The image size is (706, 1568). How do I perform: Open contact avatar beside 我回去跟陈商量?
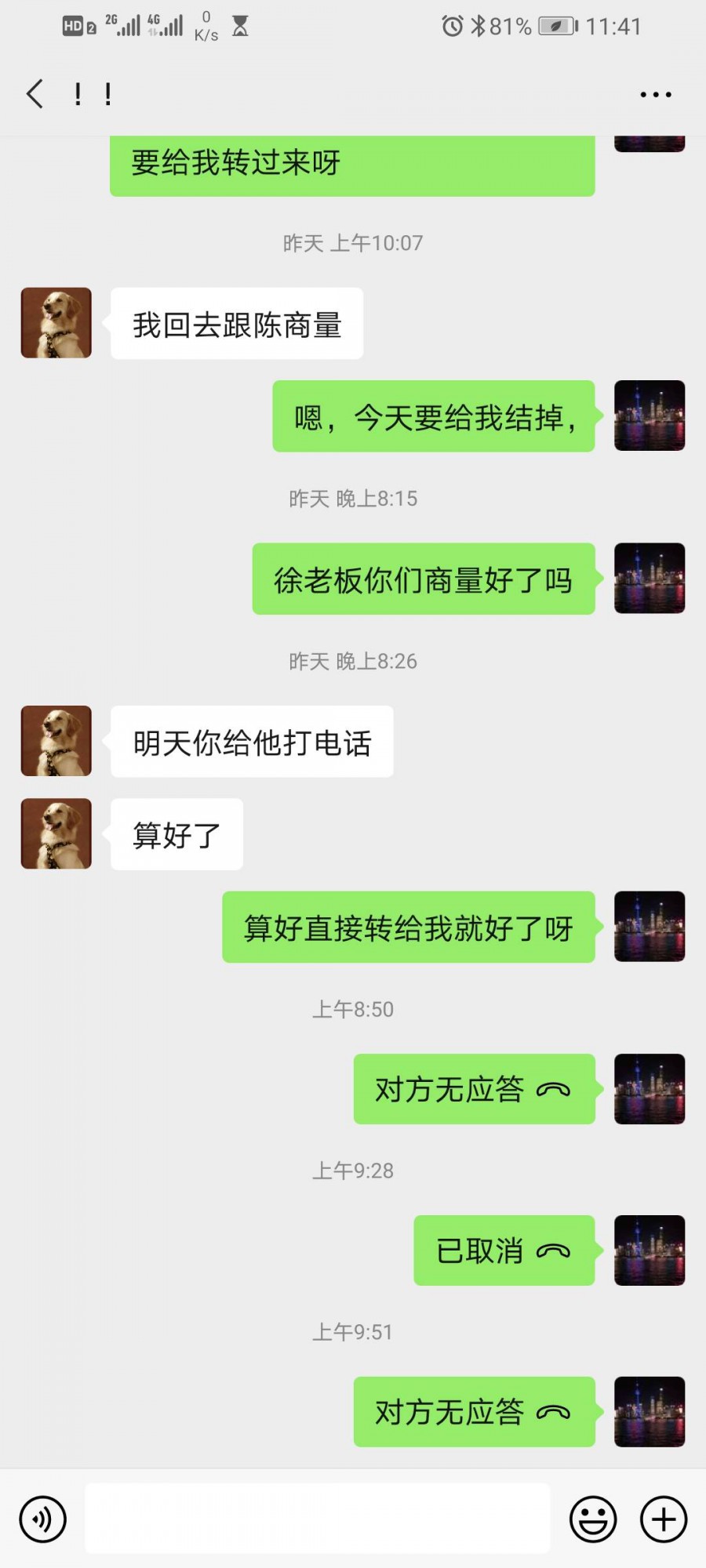tap(56, 323)
